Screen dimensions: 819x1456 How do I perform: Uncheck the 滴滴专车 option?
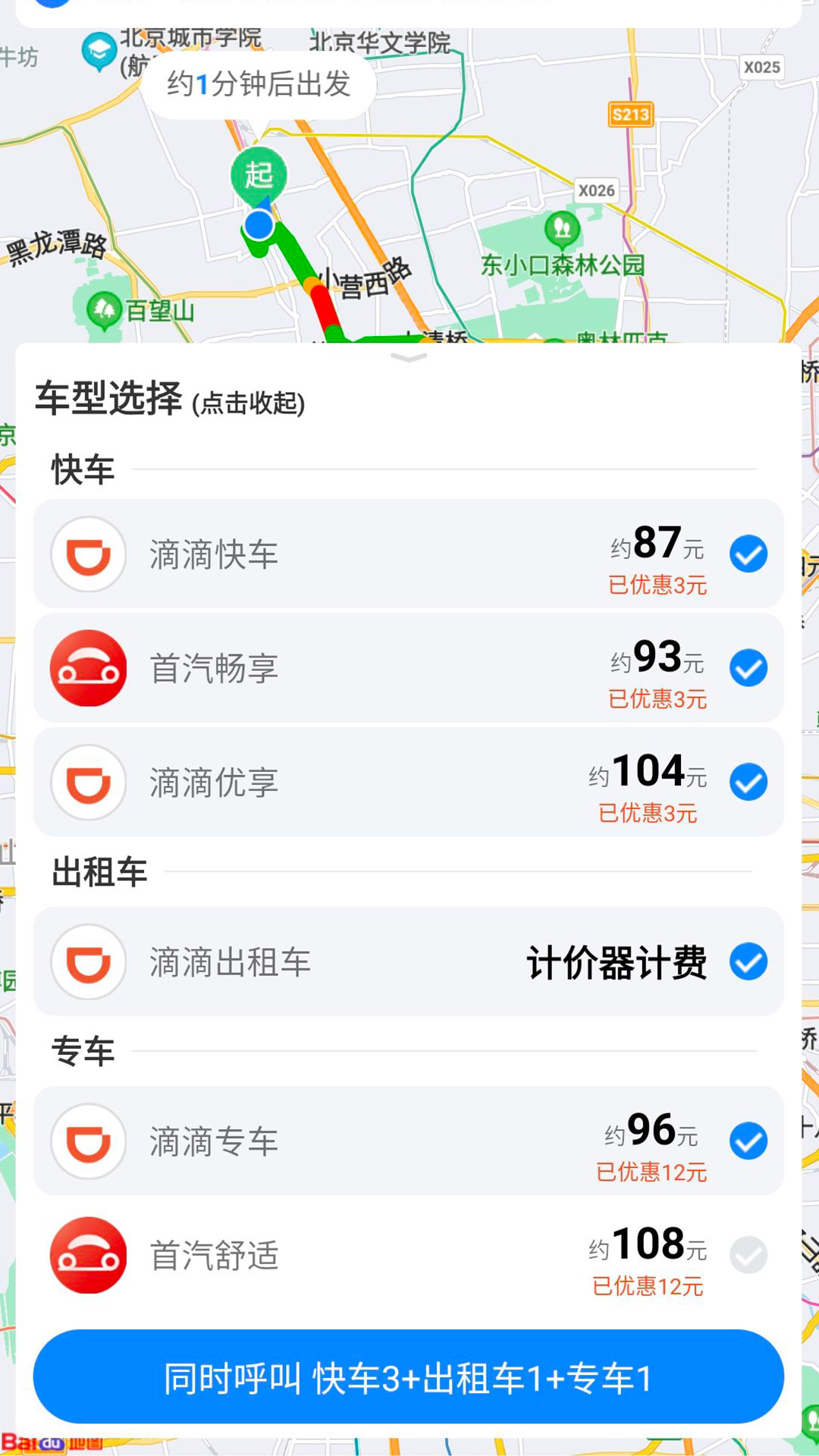(748, 1141)
